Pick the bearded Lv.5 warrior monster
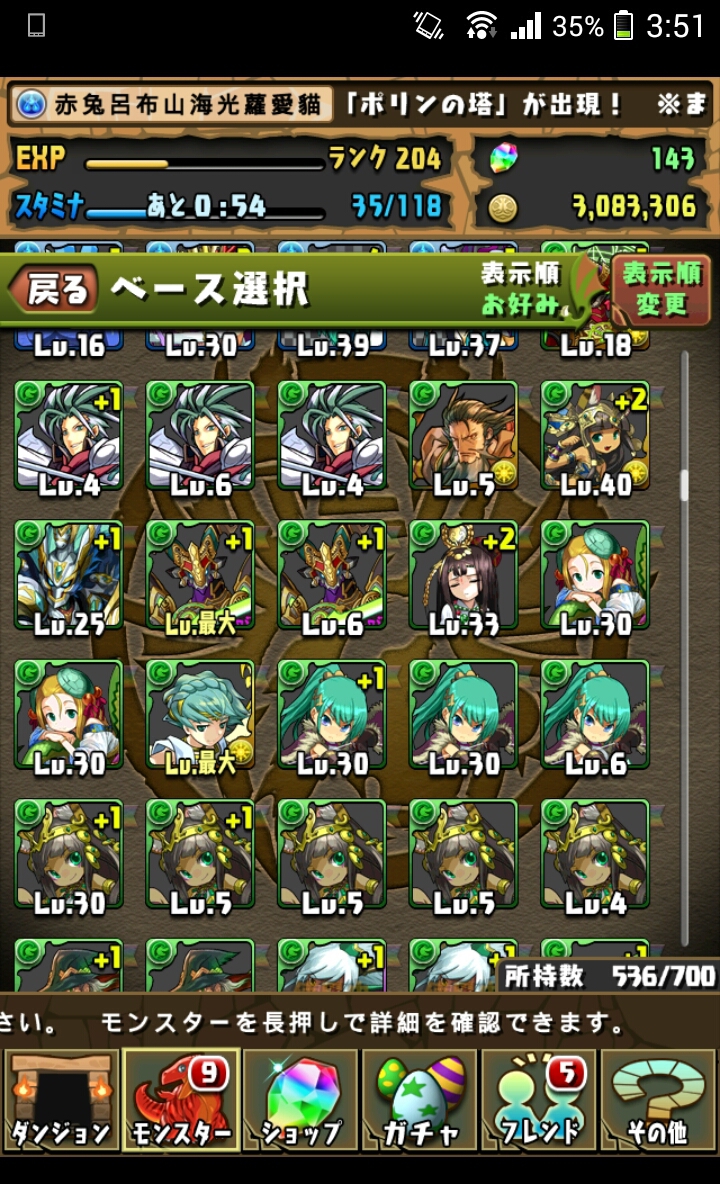The image size is (720, 1184). click(x=463, y=436)
